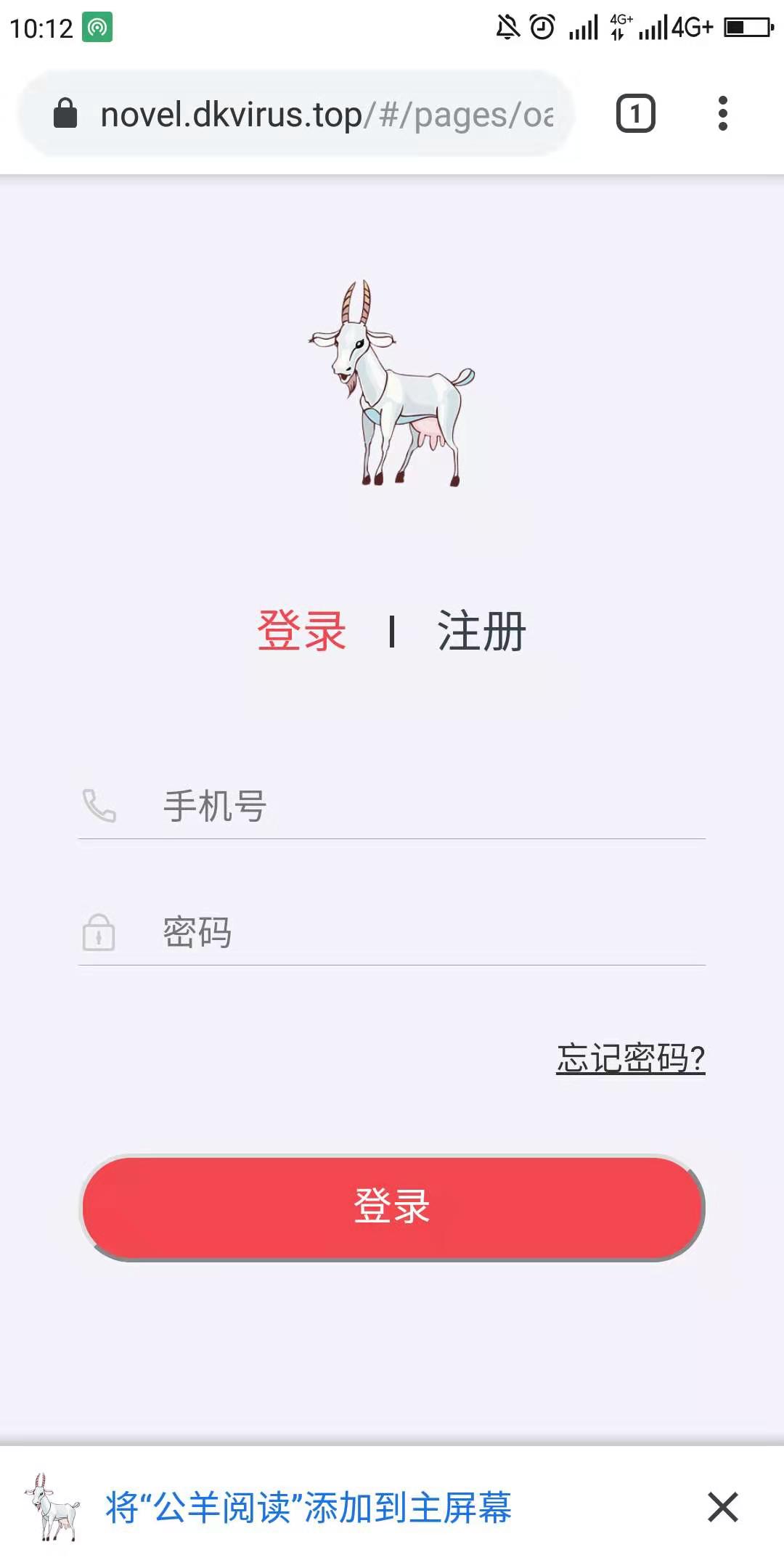This screenshot has height=1568, width=784.
Task: Open the 忘记密码? link
Action: click(630, 1058)
